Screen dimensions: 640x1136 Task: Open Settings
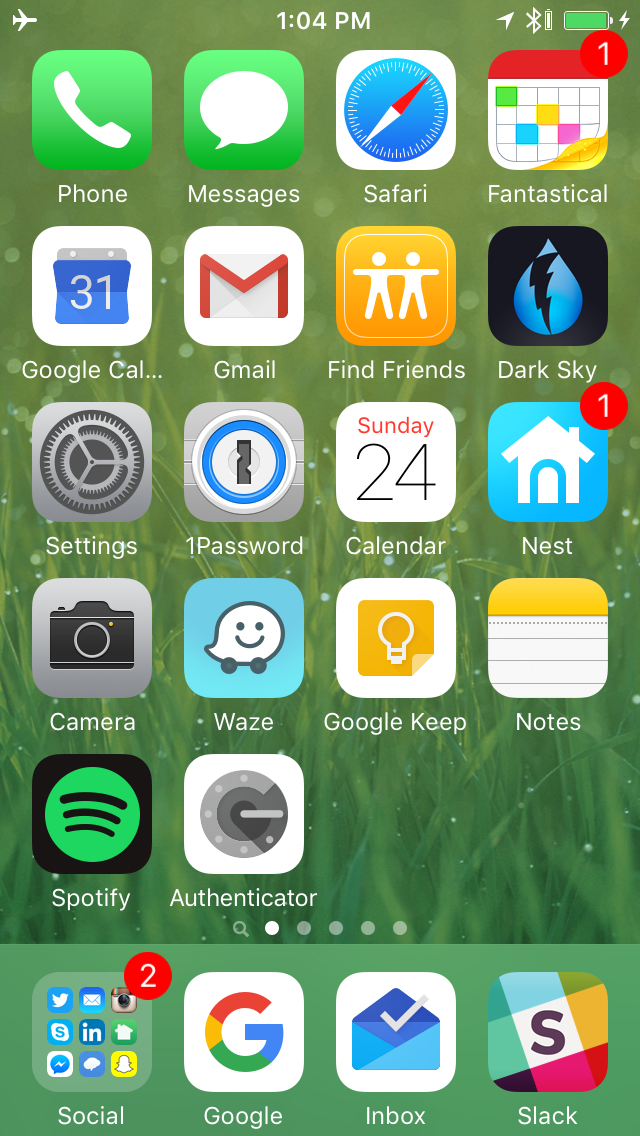(x=92, y=462)
